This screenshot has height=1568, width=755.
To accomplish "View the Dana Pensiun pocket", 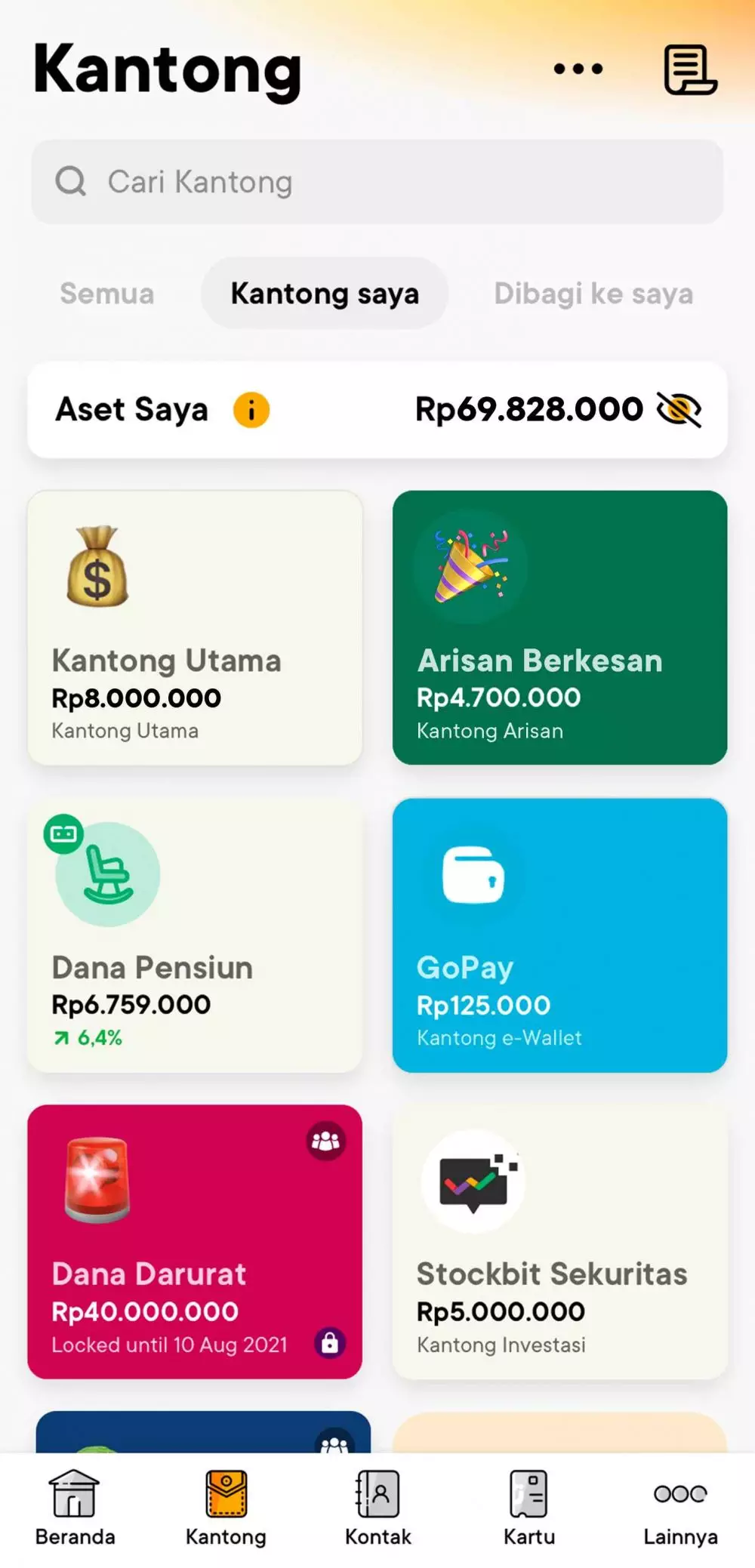I will point(195,935).
